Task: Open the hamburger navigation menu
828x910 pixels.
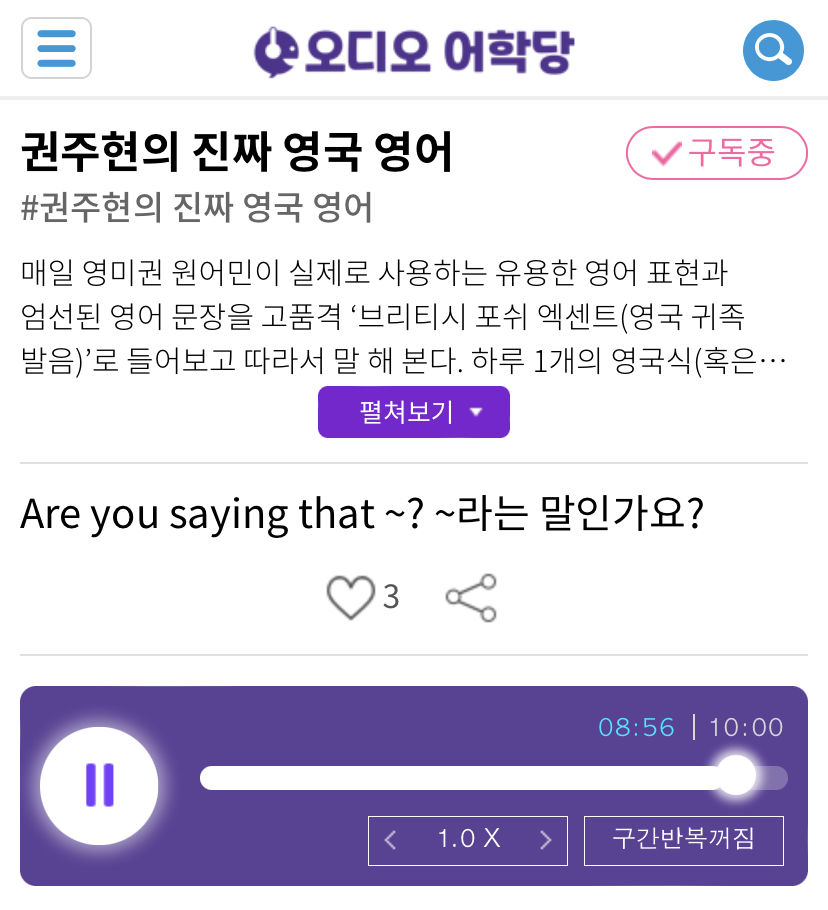Action: pyautogui.click(x=56, y=49)
